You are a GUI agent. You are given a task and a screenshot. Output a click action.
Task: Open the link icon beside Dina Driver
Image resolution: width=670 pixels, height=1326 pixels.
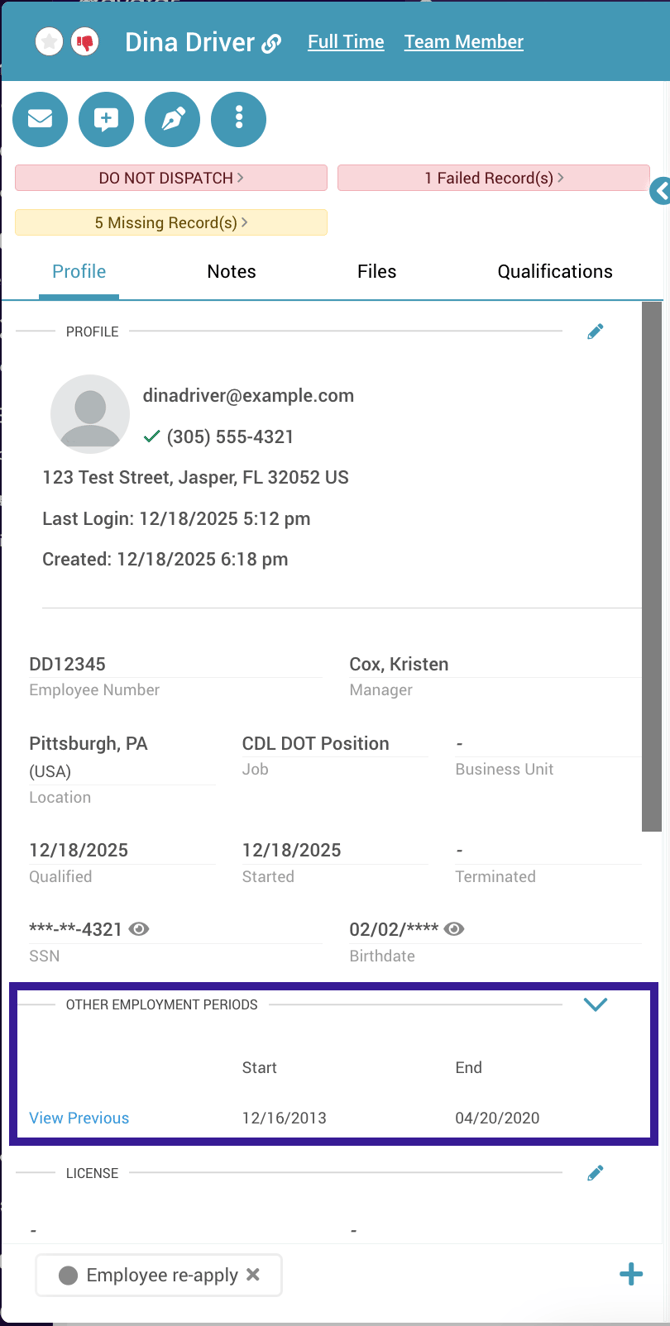(x=271, y=44)
